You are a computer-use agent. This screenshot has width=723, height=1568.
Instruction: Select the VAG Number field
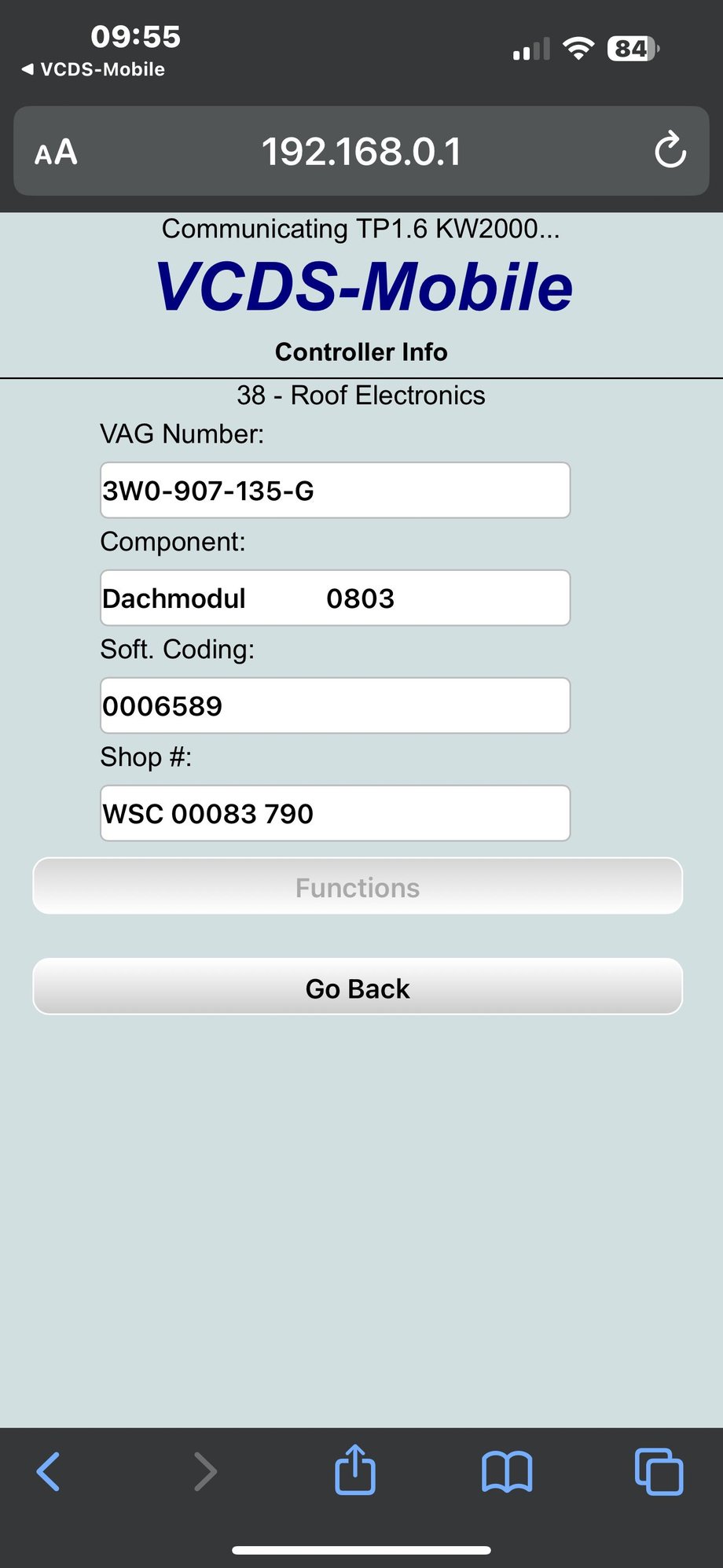click(335, 491)
